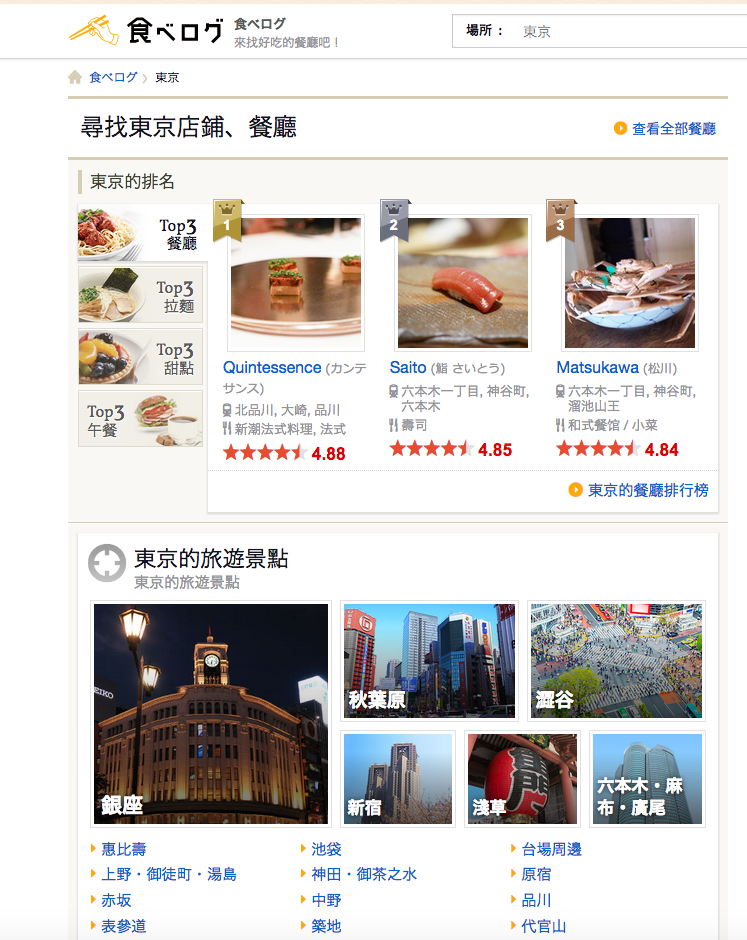Visit 台場周邊 area link
747x940 pixels.
(552, 849)
